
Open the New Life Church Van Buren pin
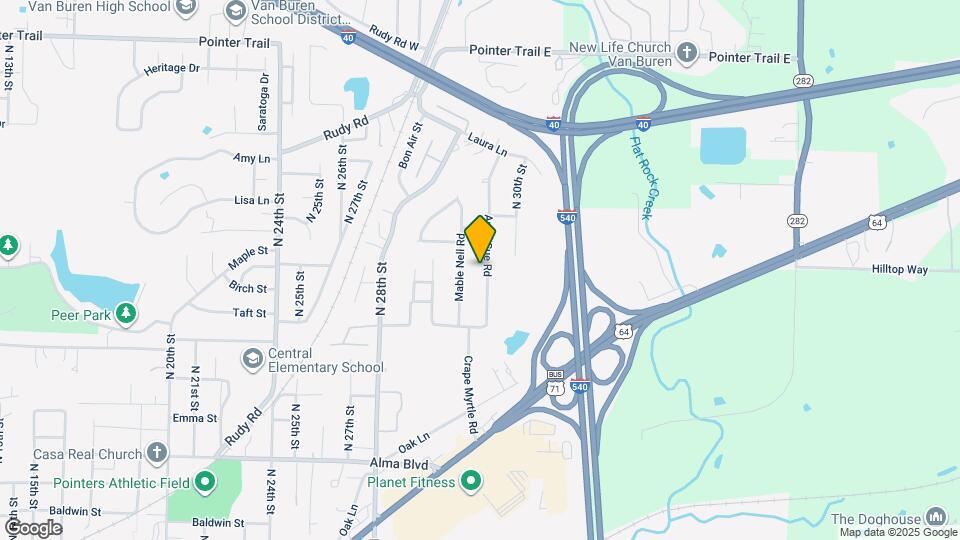pyautogui.click(x=687, y=53)
